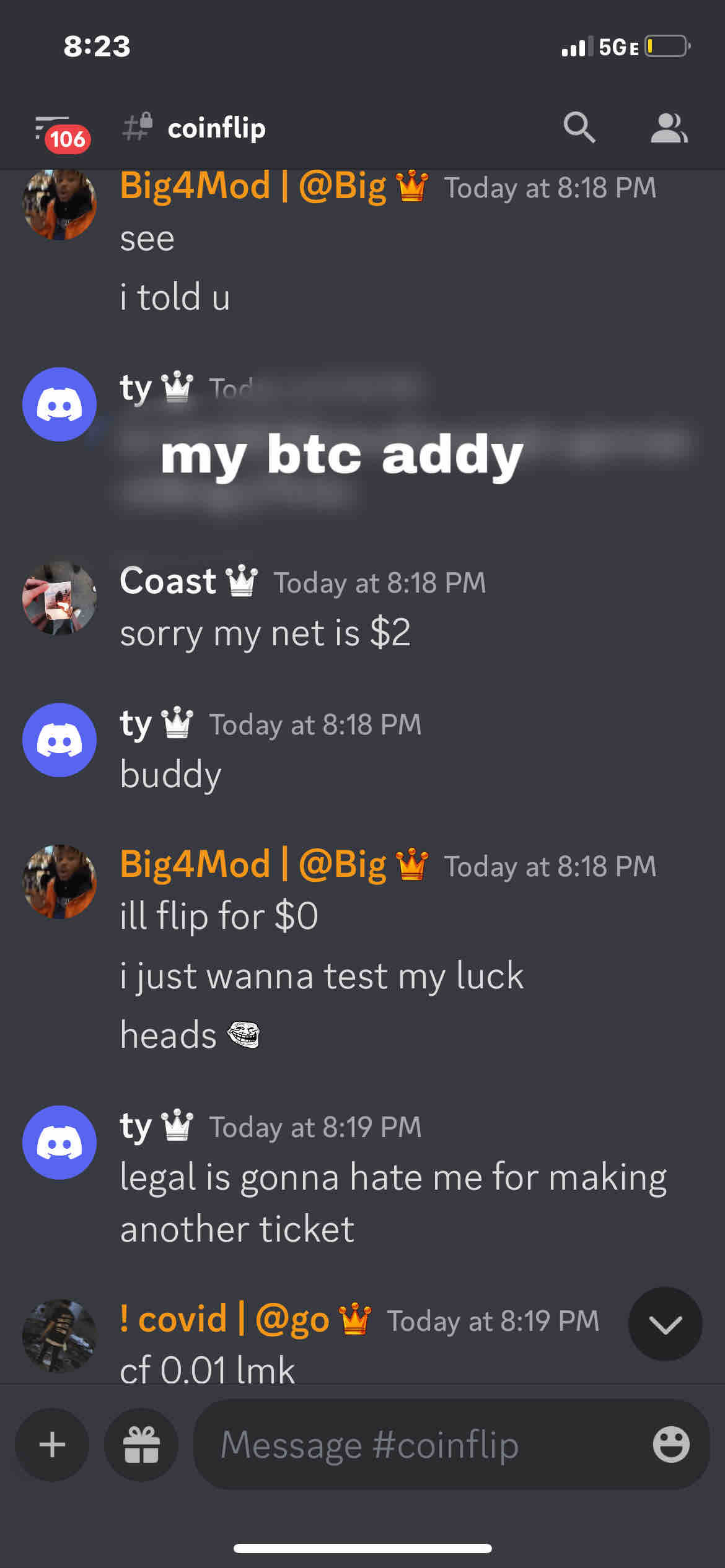Show the member list
The height and width of the screenshot is (1568, 725).
coord(668,128)
